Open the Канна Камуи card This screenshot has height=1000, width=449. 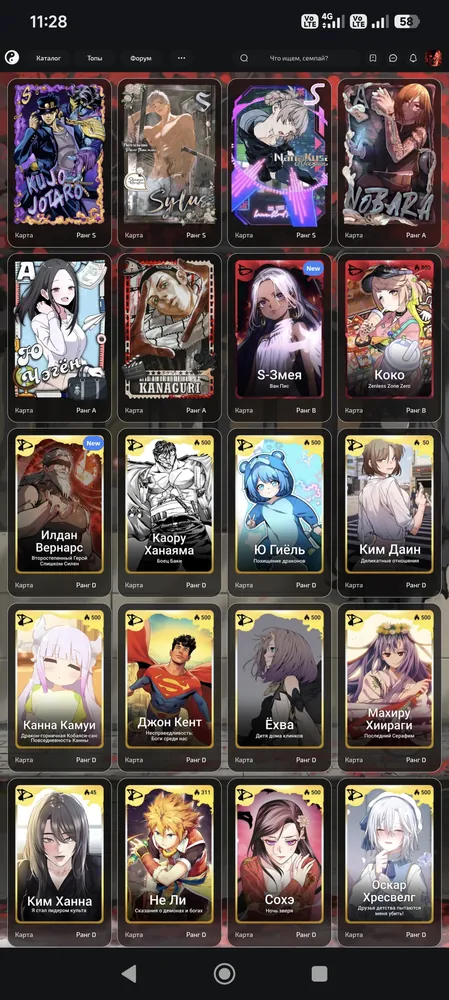tap(59, 687)
